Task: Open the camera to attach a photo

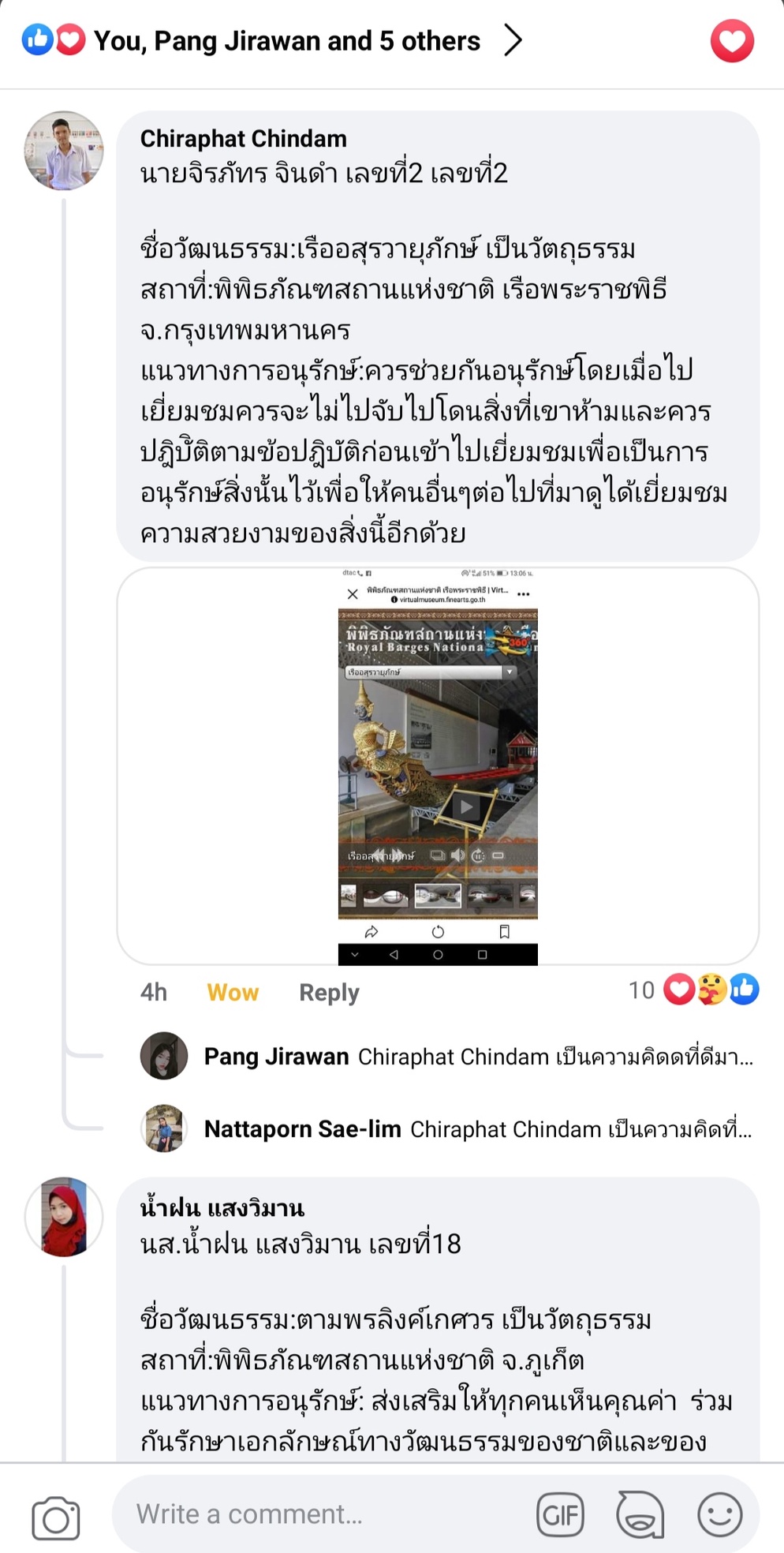Action: coord(56,1516)
